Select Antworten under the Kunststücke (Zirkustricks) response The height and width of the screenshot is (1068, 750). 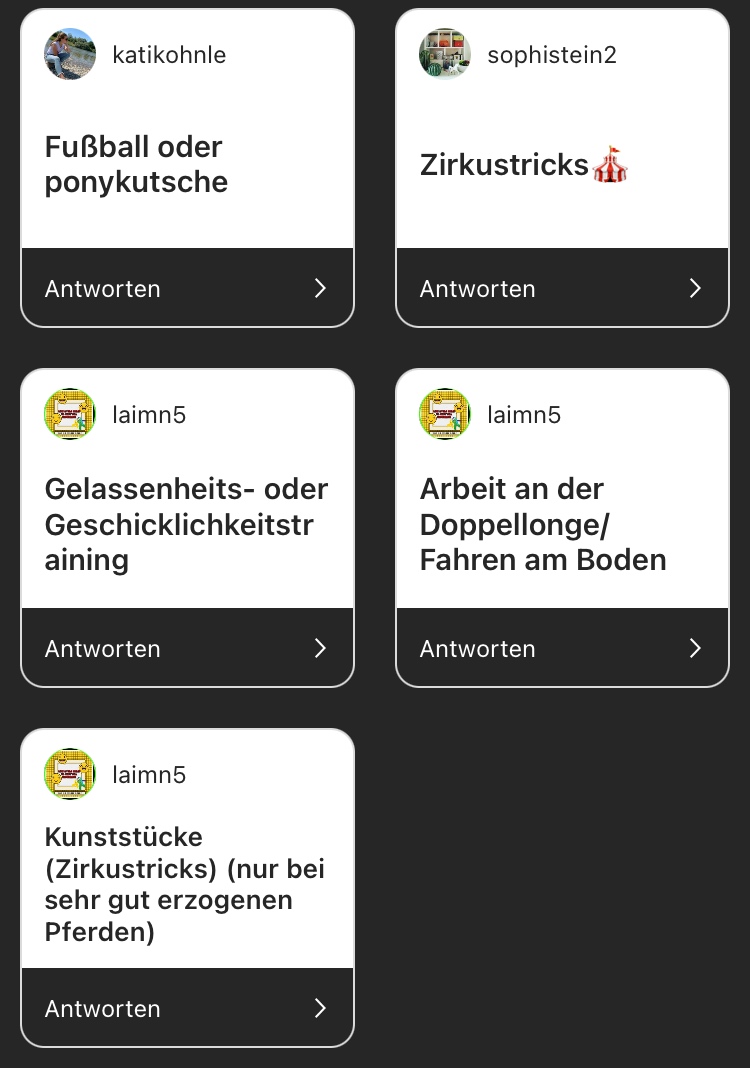coord(187,1008)
